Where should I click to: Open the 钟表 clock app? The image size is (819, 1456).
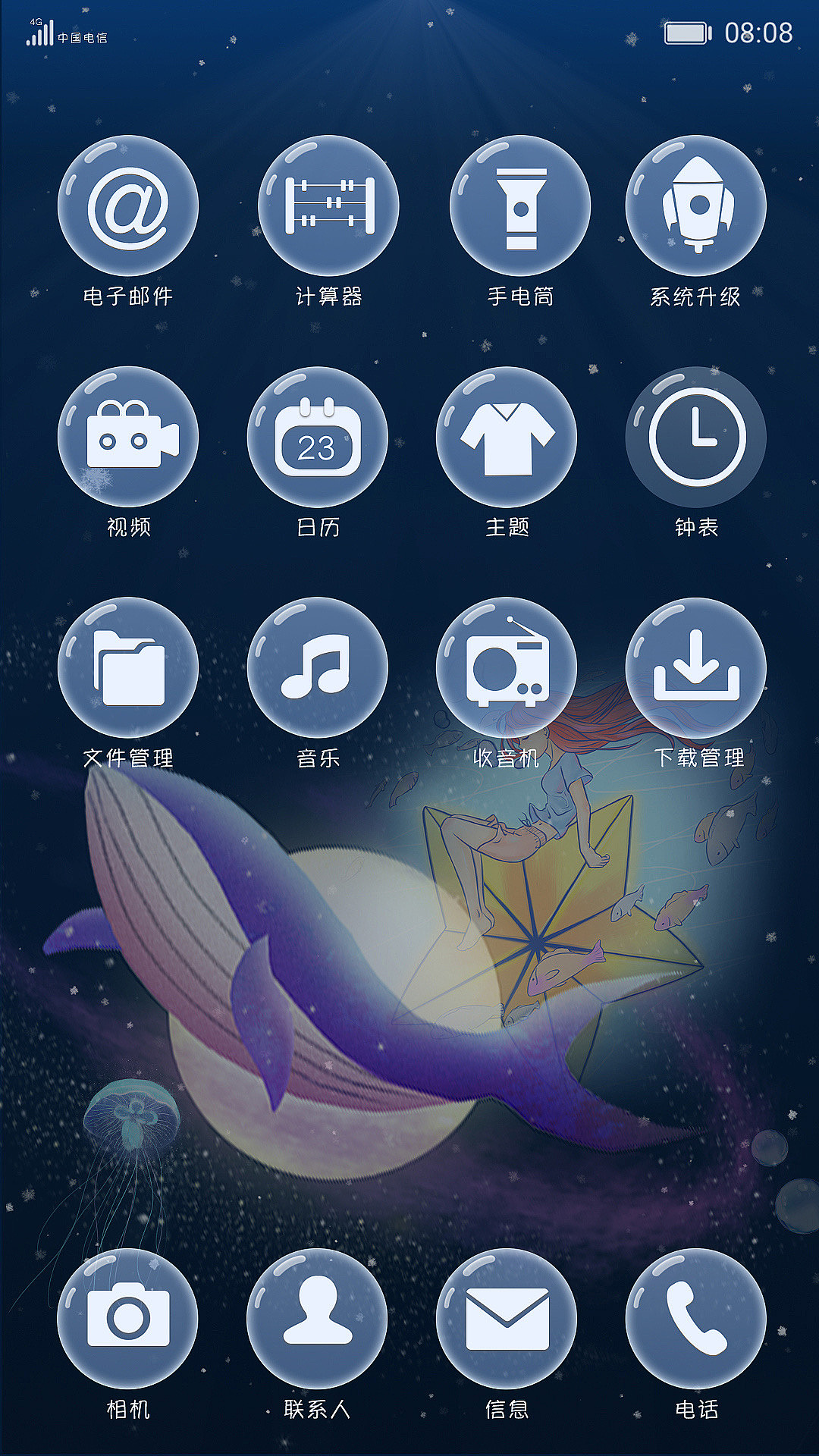695,438
